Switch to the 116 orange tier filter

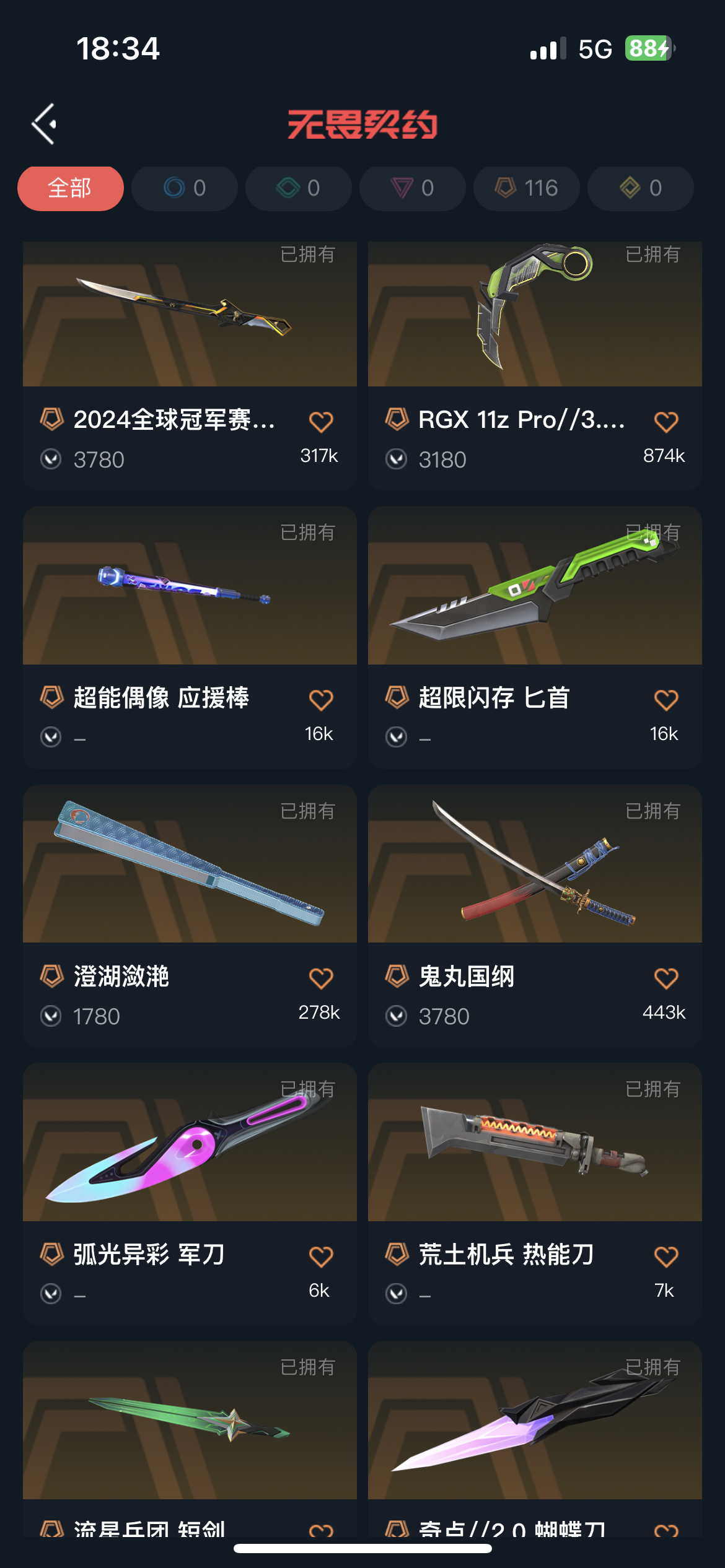point(527,188)
